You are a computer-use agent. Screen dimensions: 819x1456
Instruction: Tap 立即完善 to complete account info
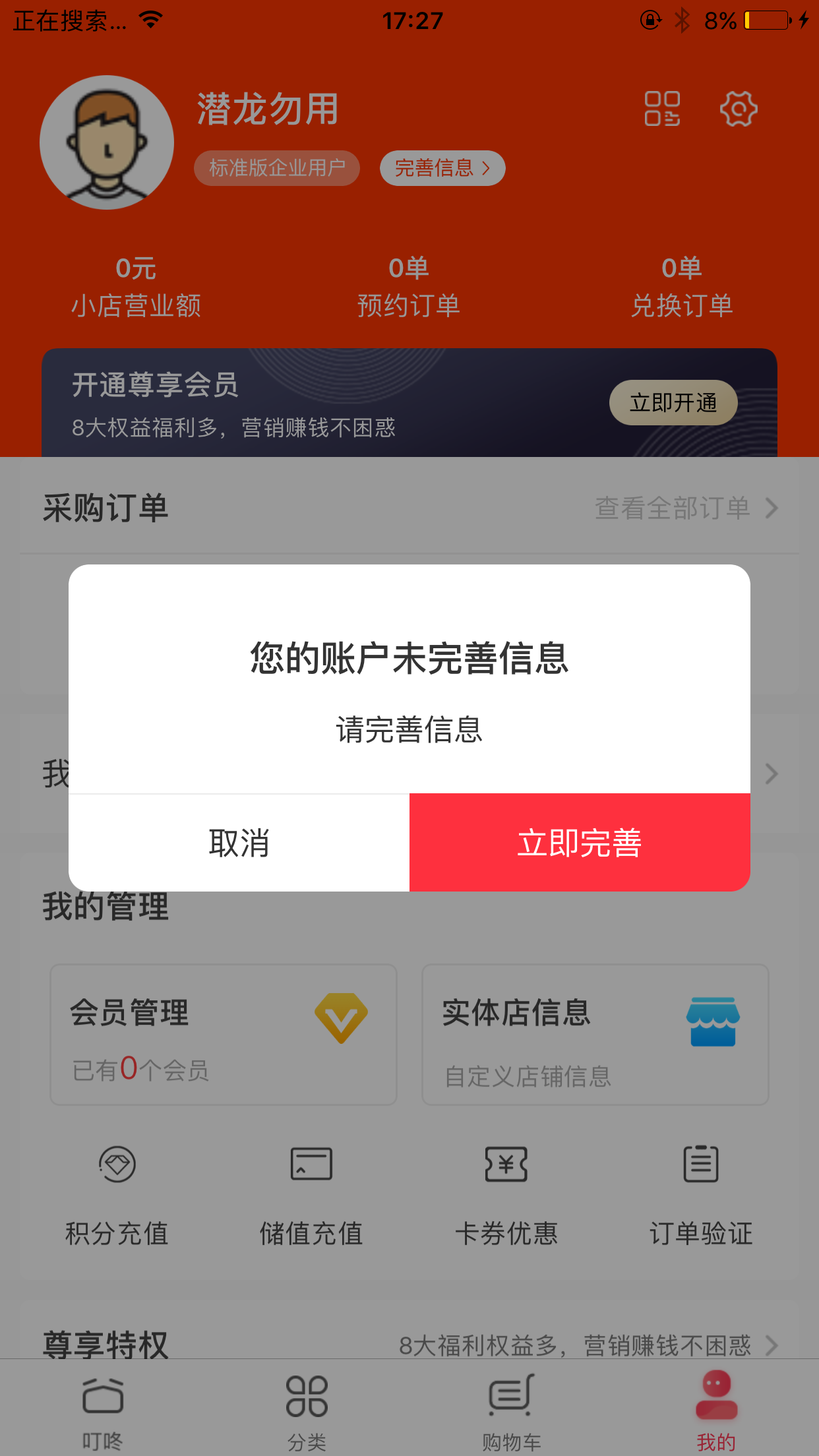[580, 843]
